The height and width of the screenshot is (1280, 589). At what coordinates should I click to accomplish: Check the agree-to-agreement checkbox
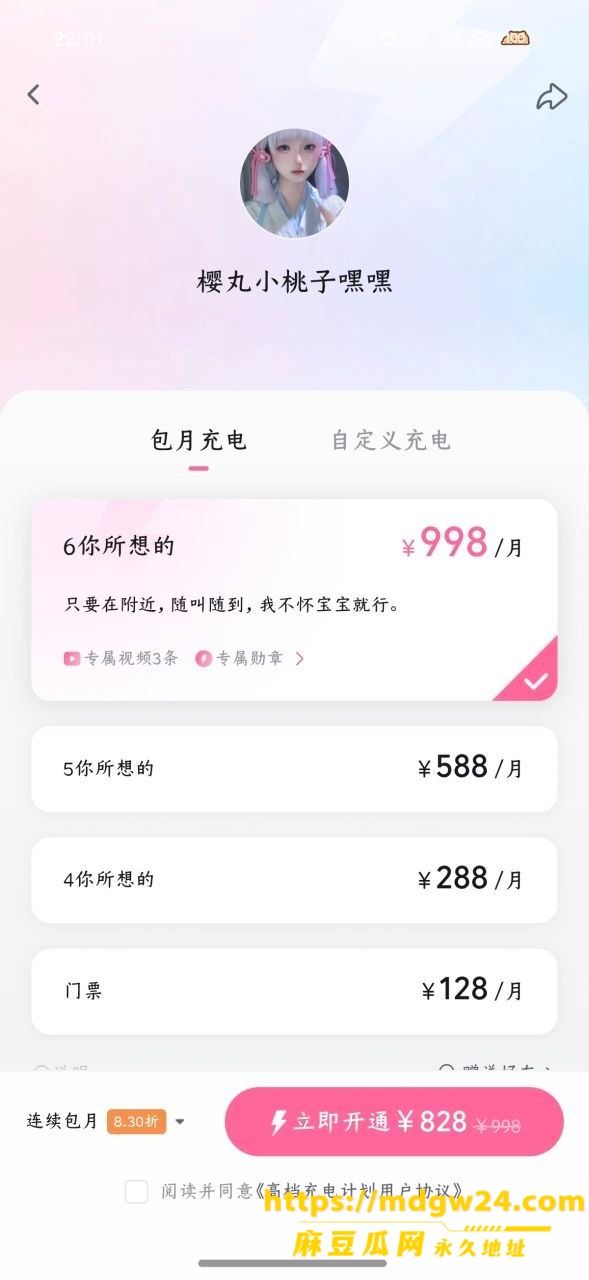tap(136, 1191)
